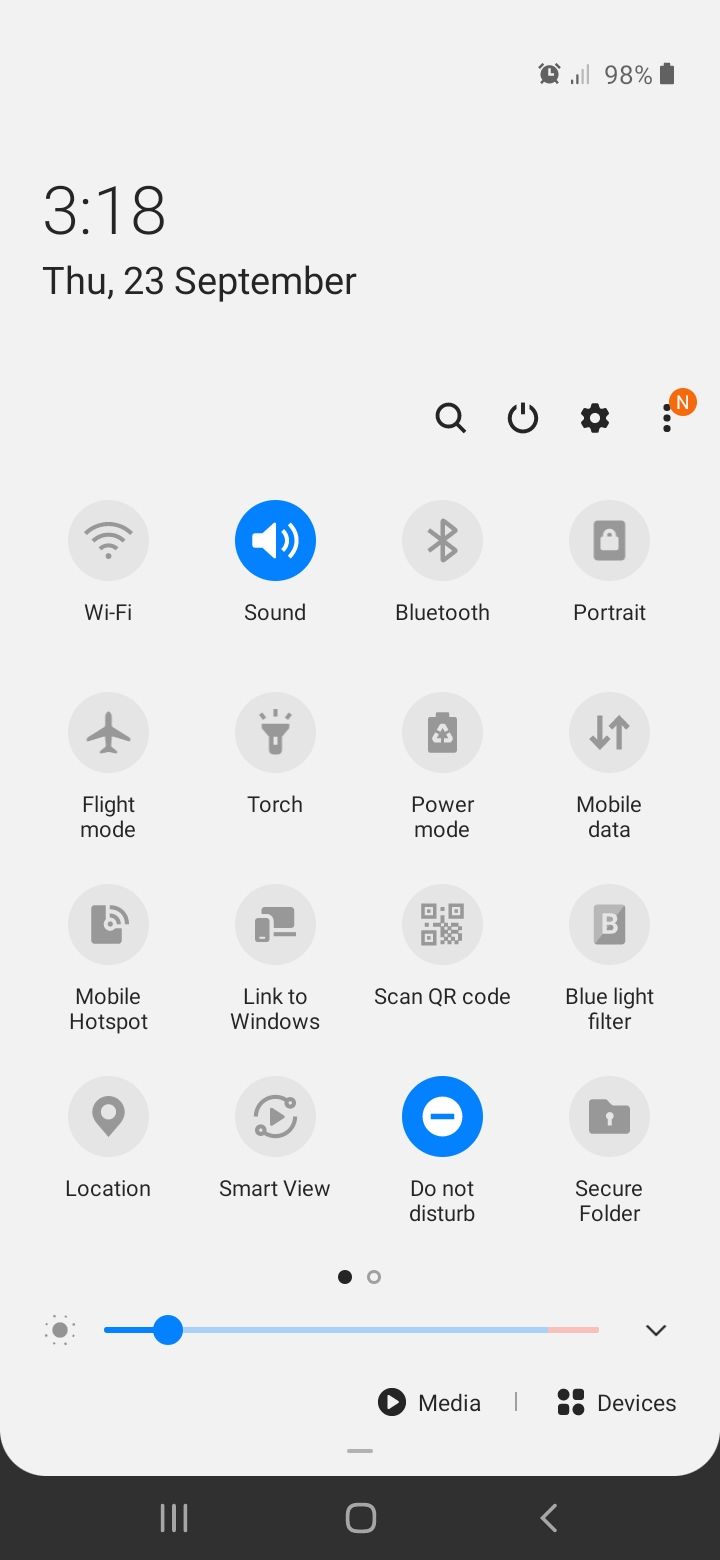Open the three-dot options menu

click(667, 418)
